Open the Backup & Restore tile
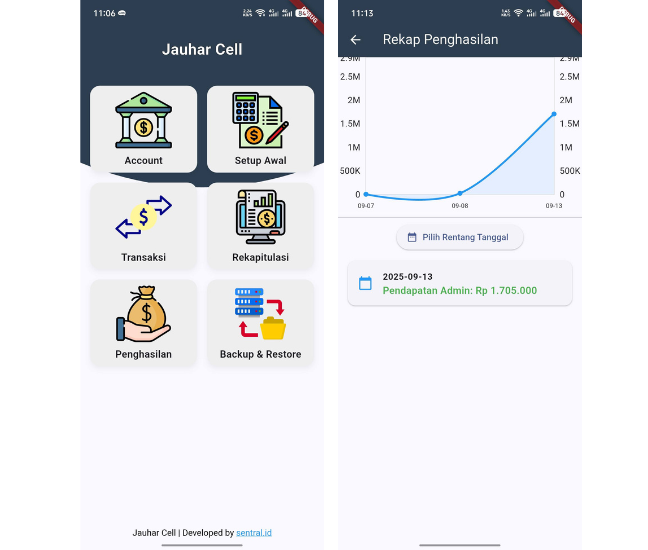Viewport: 648px width, 550px height. pos(260,322)
